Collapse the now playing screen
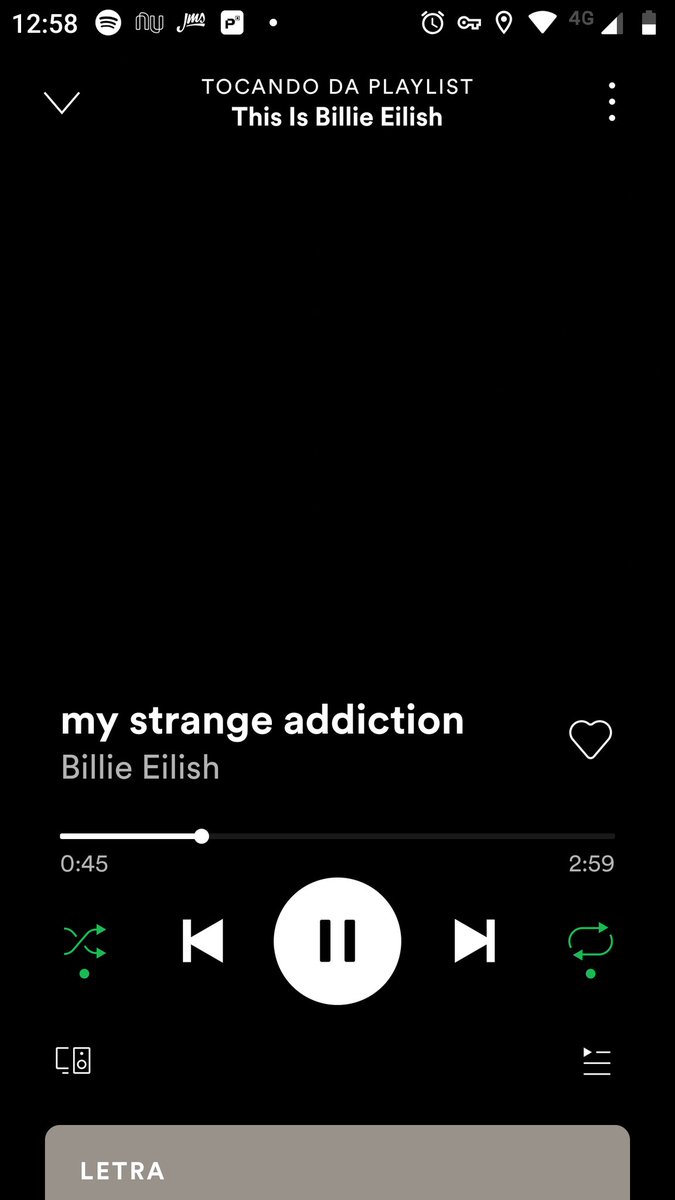This screenshot has height=1200, width=675. pyautogui.click(x=62, y=102)
